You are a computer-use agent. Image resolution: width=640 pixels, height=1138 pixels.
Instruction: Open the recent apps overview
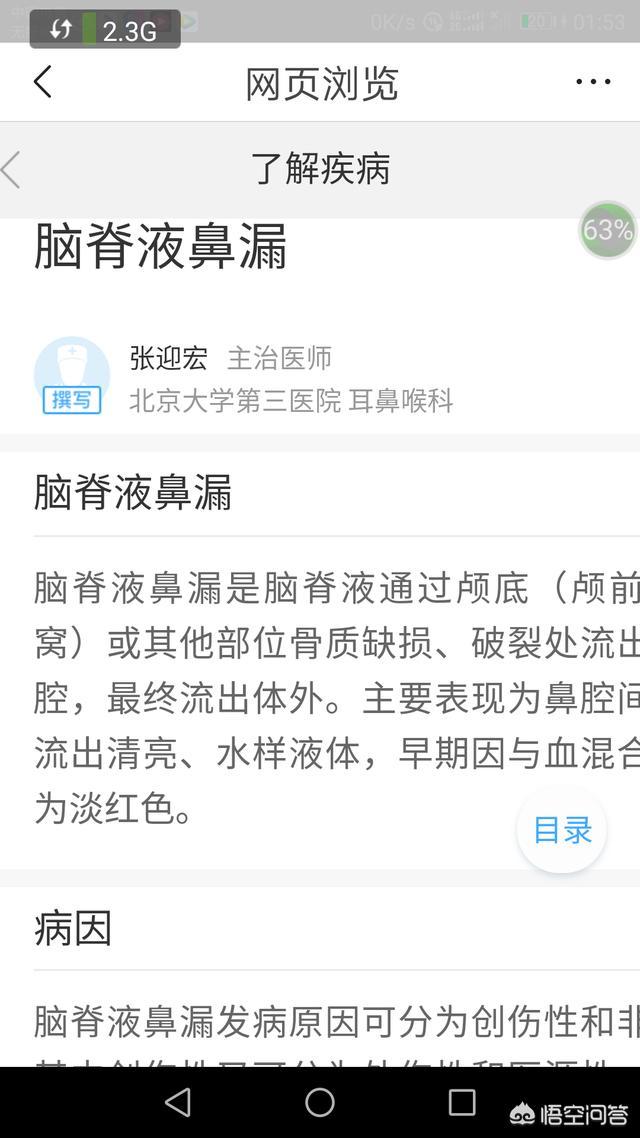(x=462, y=1102)
